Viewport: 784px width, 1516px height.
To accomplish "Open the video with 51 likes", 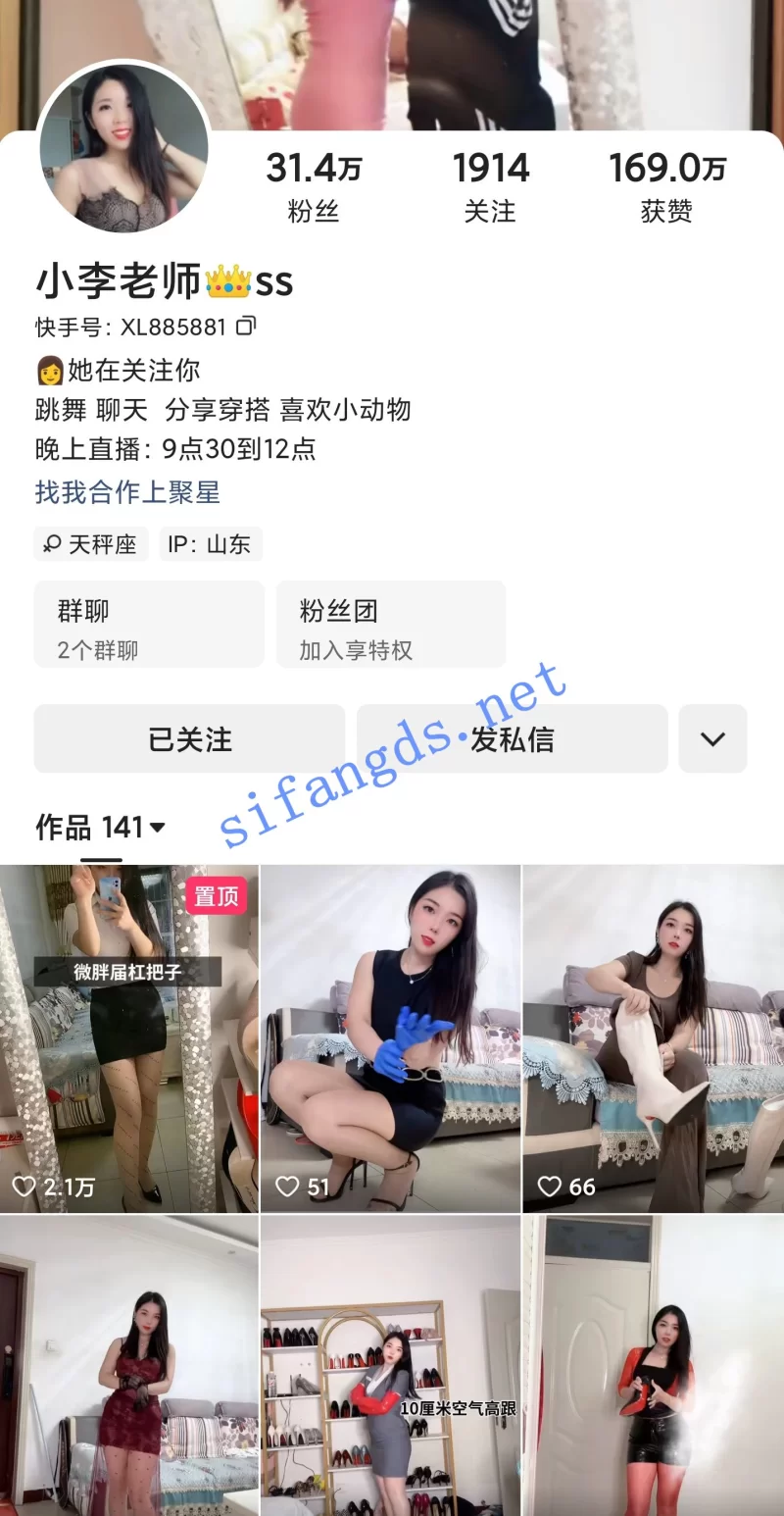I will pyautogui.click(x=390, y=1037).
